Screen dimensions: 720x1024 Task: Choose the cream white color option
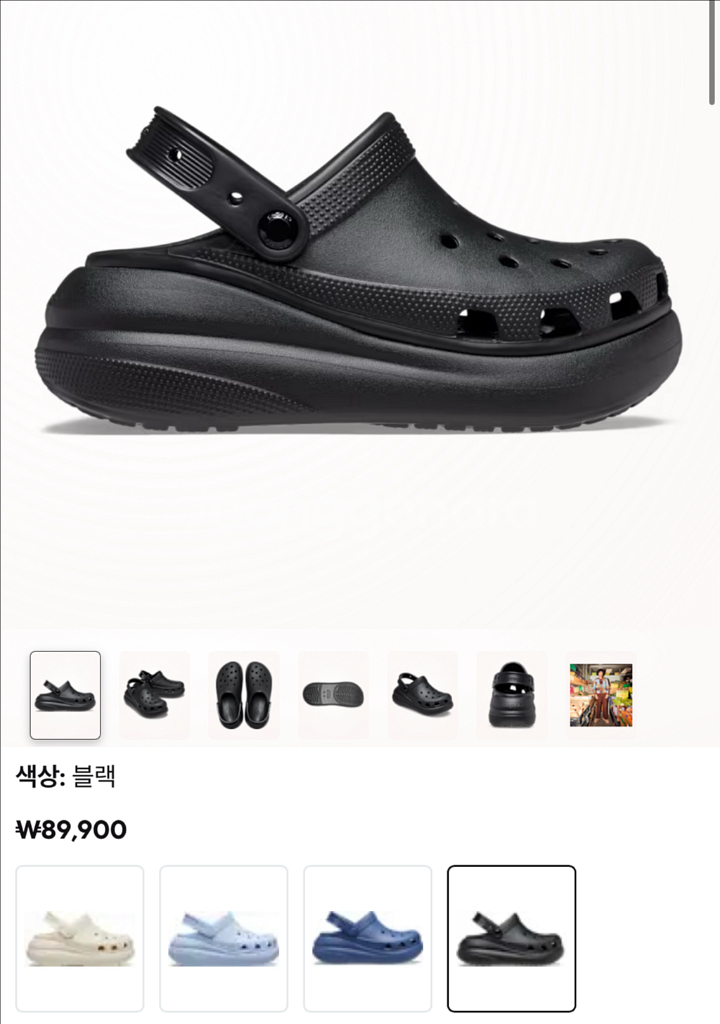point(80,938)
